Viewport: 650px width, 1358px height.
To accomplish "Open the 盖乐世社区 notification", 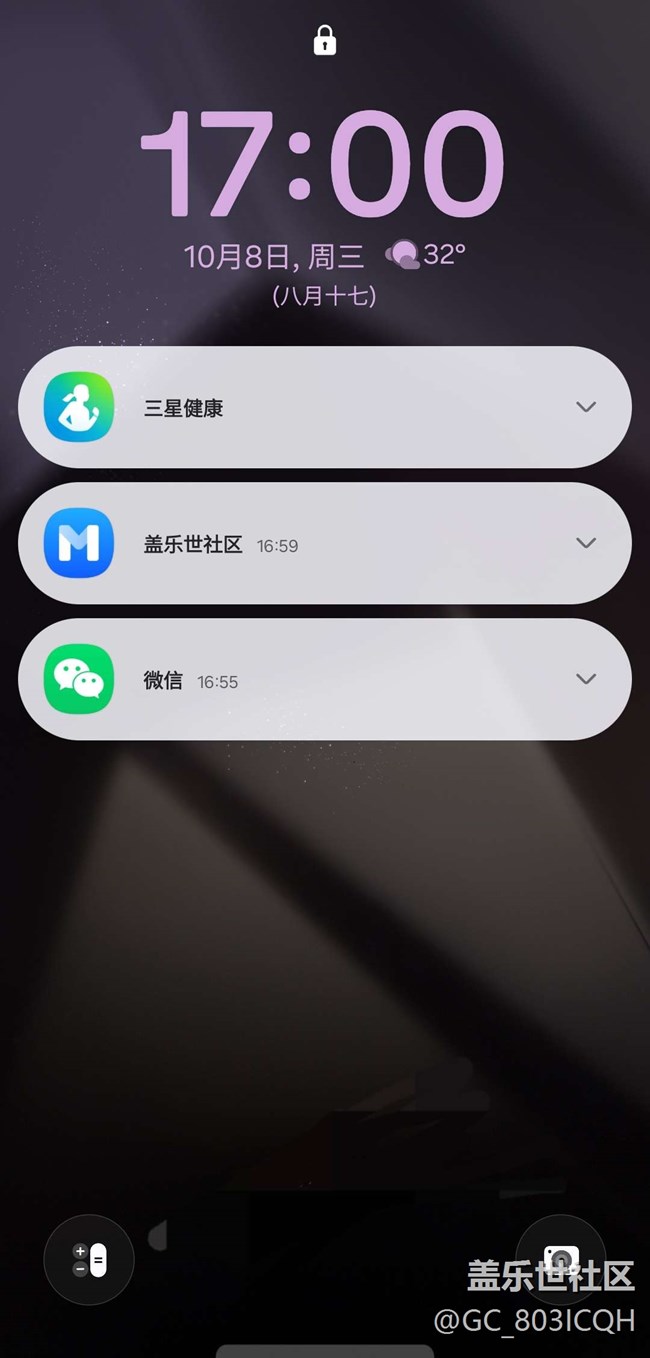I will coord(300,544).
